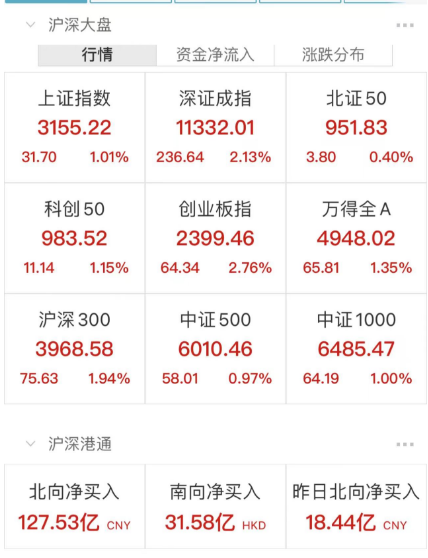The image size is (428, 558).
Task: View the 创业板指 index card
Action: click(x=215, y=238)
